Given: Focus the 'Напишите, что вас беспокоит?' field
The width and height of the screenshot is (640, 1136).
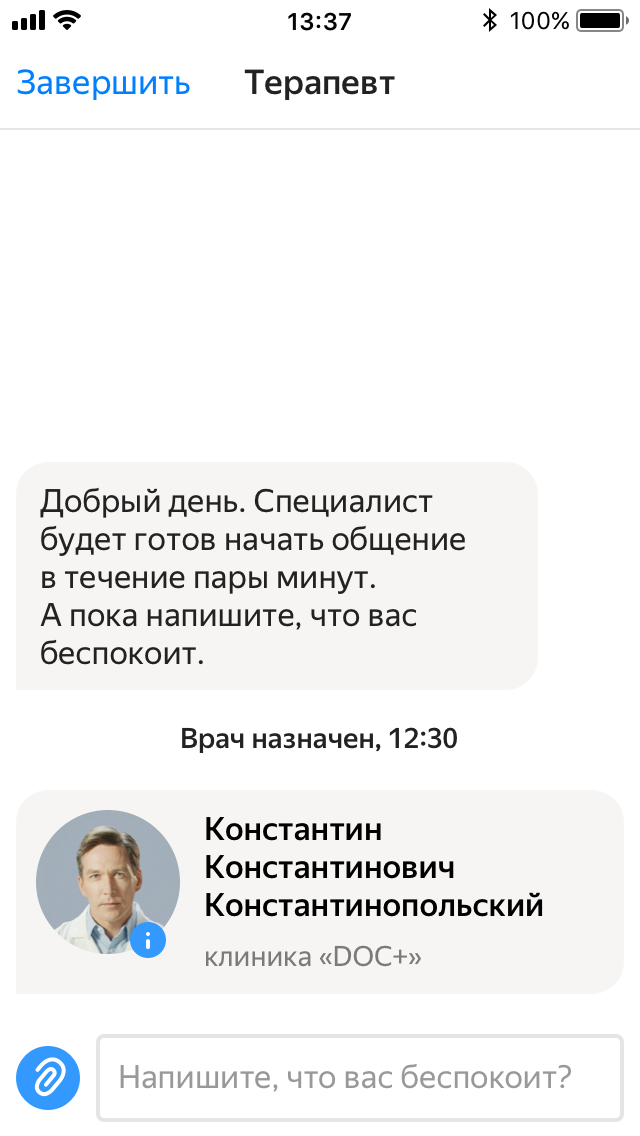Looking at the screenshot, I should tap(359, 1077).
